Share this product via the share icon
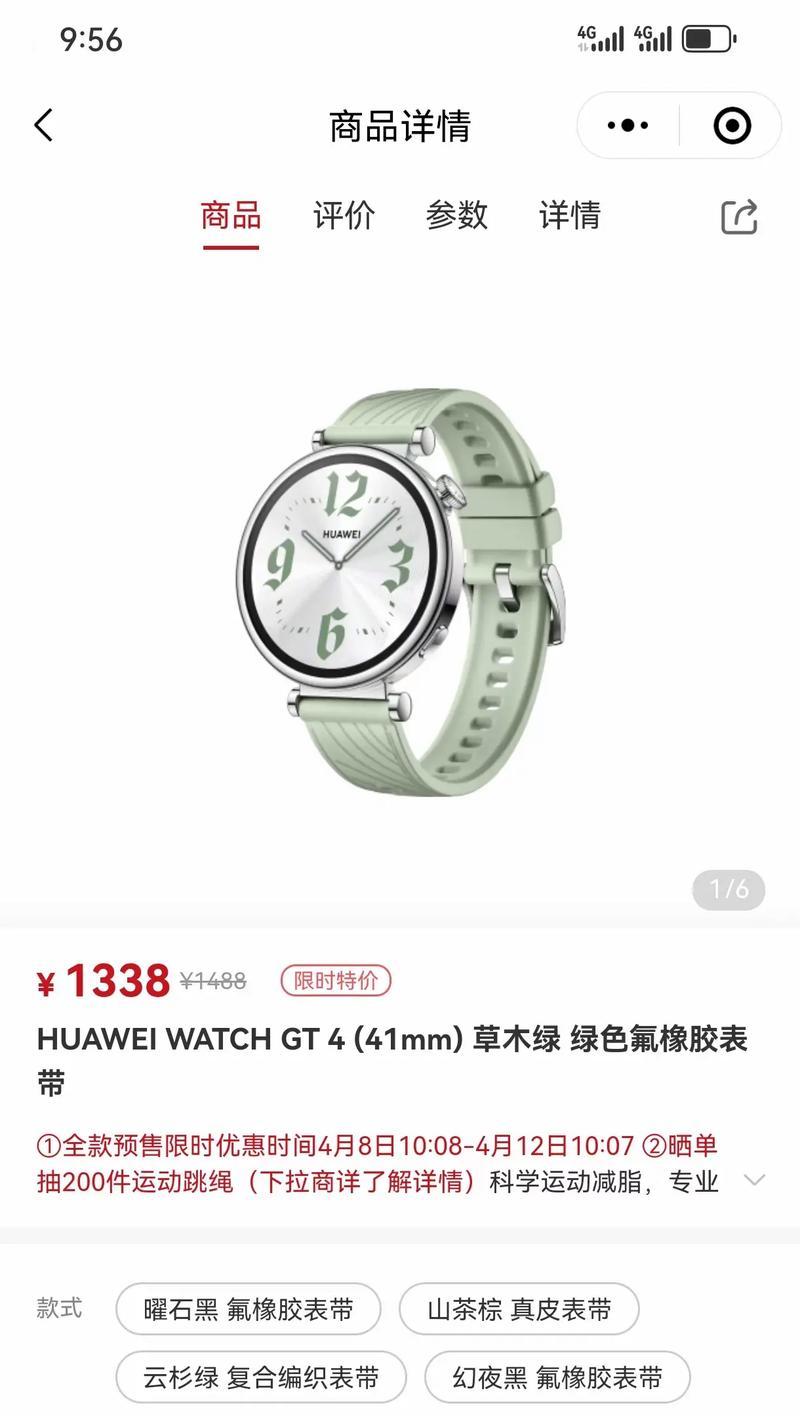Viewport: 800px width, 1416px height. (x=740, y=217)
